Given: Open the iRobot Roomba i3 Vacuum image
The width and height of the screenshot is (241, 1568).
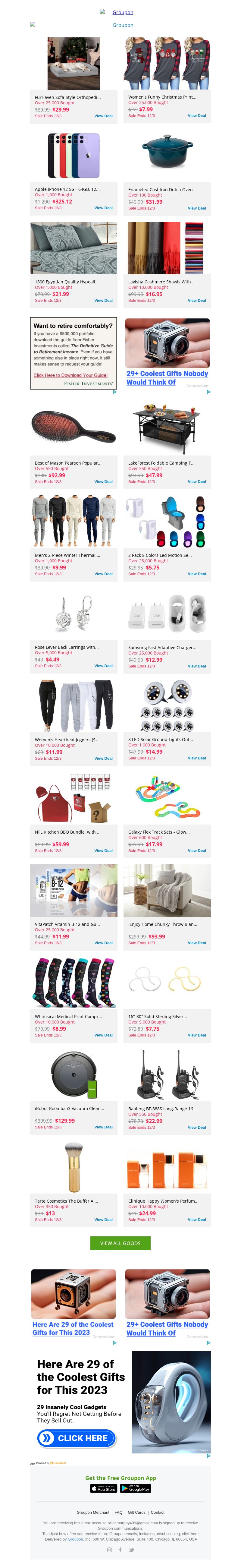Looking at the screenshot, I should coord(74,1074).
